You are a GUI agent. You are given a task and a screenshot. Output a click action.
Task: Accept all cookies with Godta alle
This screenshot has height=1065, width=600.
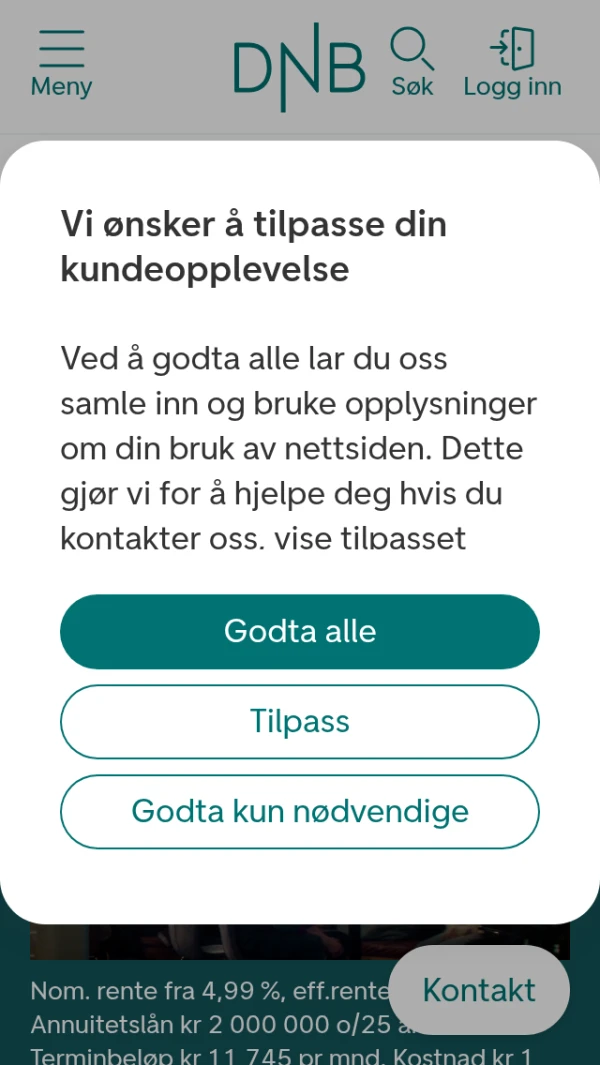(300, 632)
